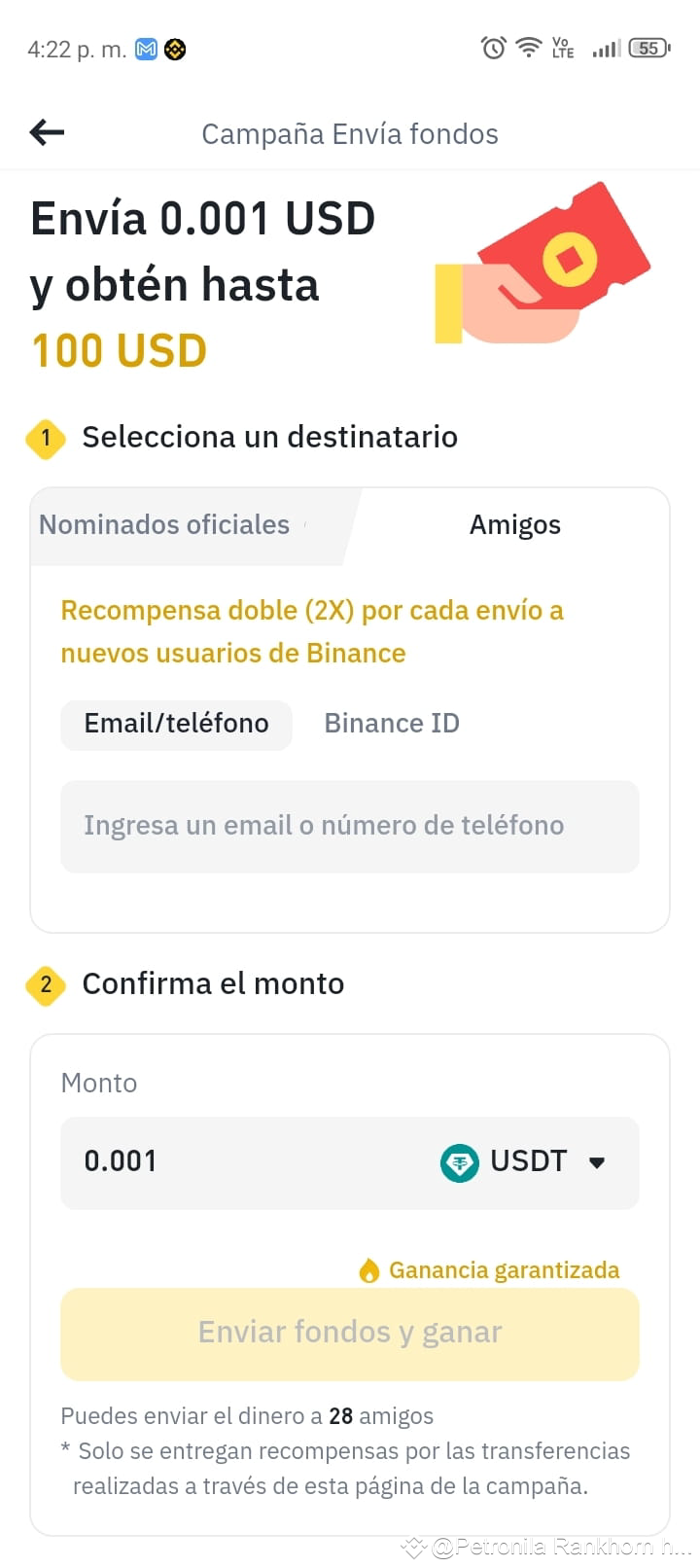Viewport: 700px width, 1568px height.
Task: Open the USDT currency dropdown
Action: pyautogui.click(x=525, y=1162)
